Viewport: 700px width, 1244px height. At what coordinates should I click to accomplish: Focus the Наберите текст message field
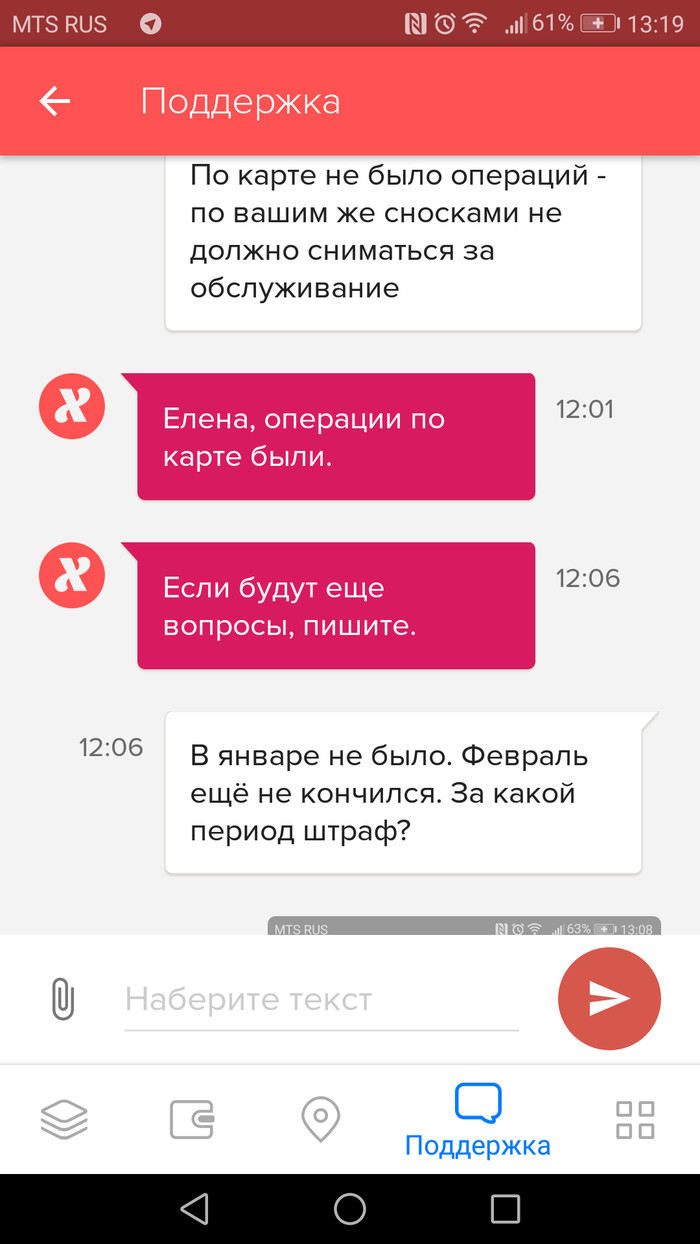pyautogui.click(x=320, y=999)
